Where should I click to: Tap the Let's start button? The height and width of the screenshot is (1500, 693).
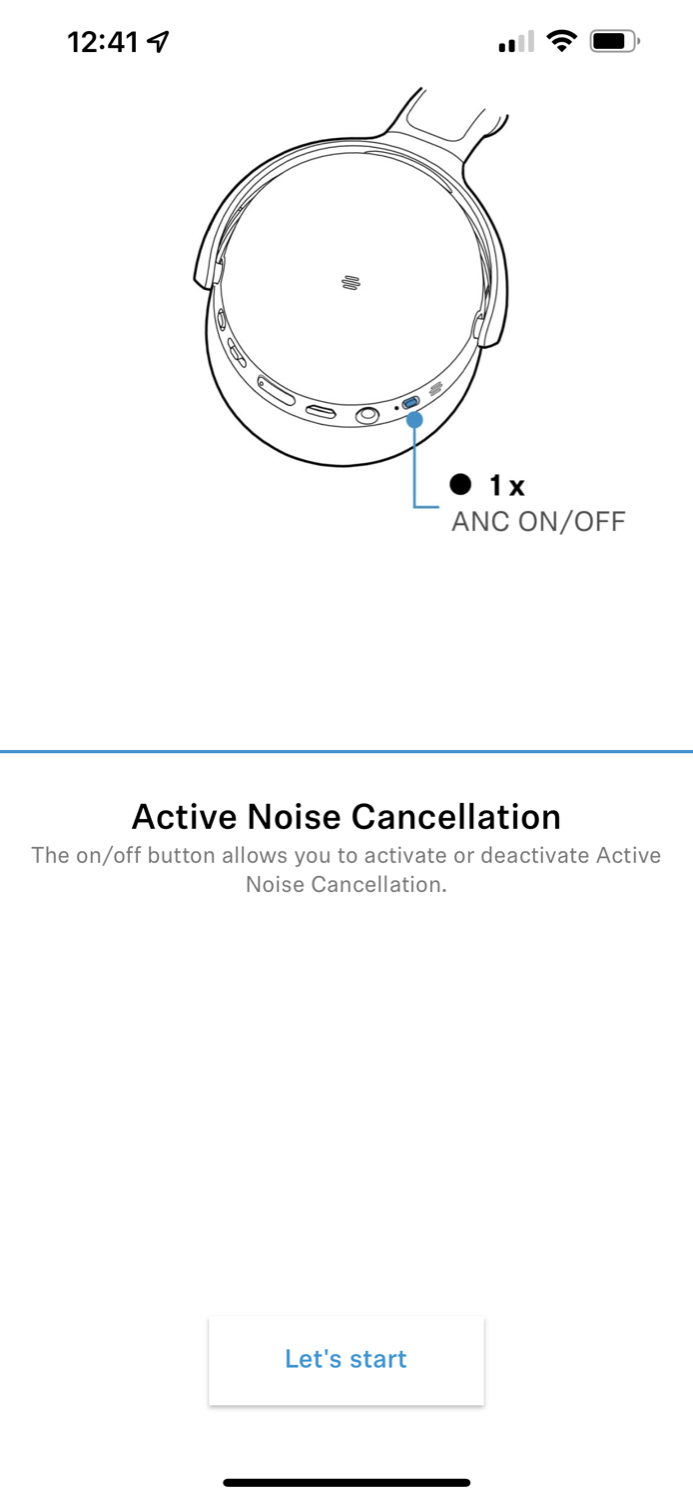(x=346, y=1360)
